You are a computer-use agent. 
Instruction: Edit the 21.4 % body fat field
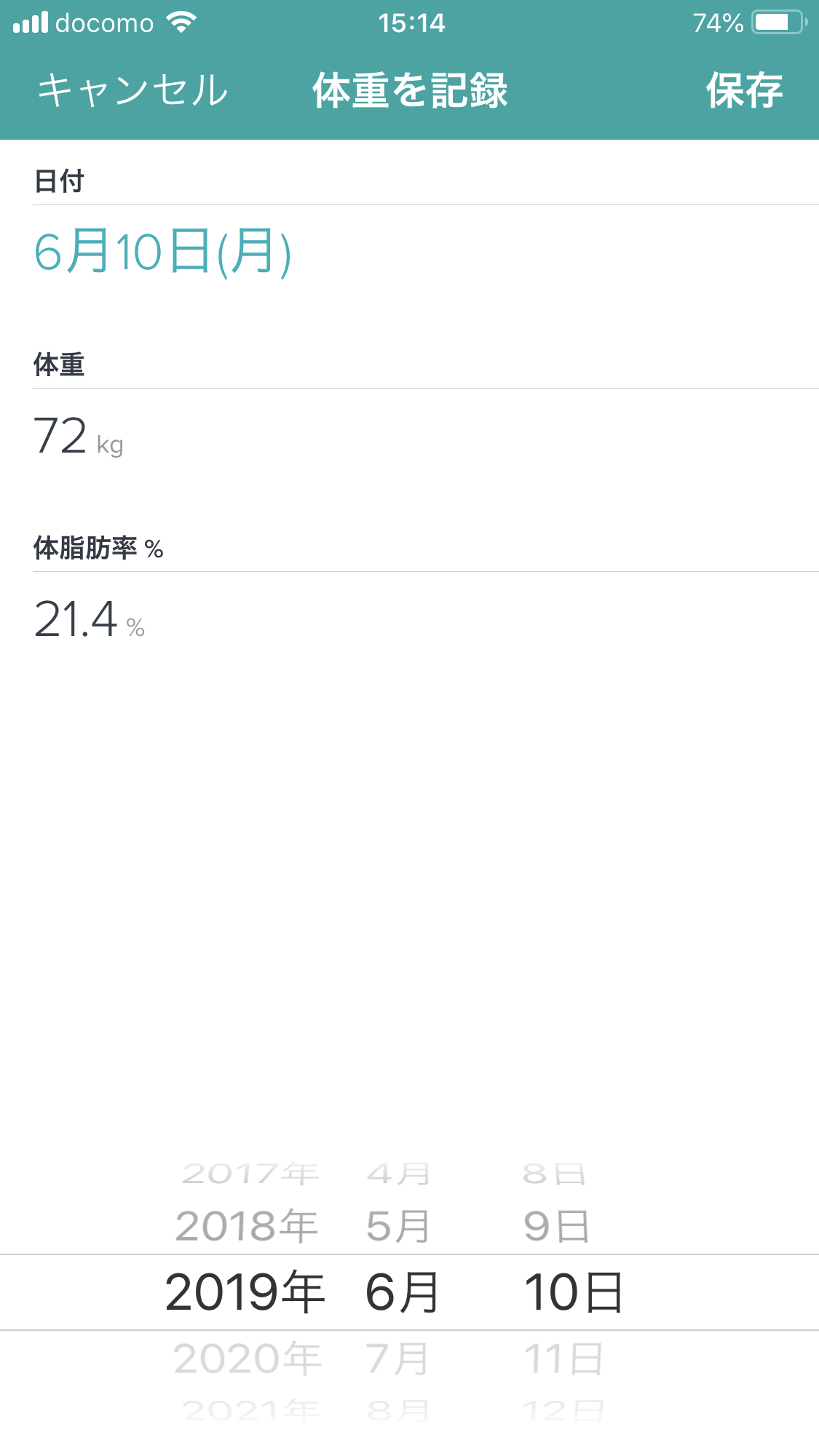point(89,620)
